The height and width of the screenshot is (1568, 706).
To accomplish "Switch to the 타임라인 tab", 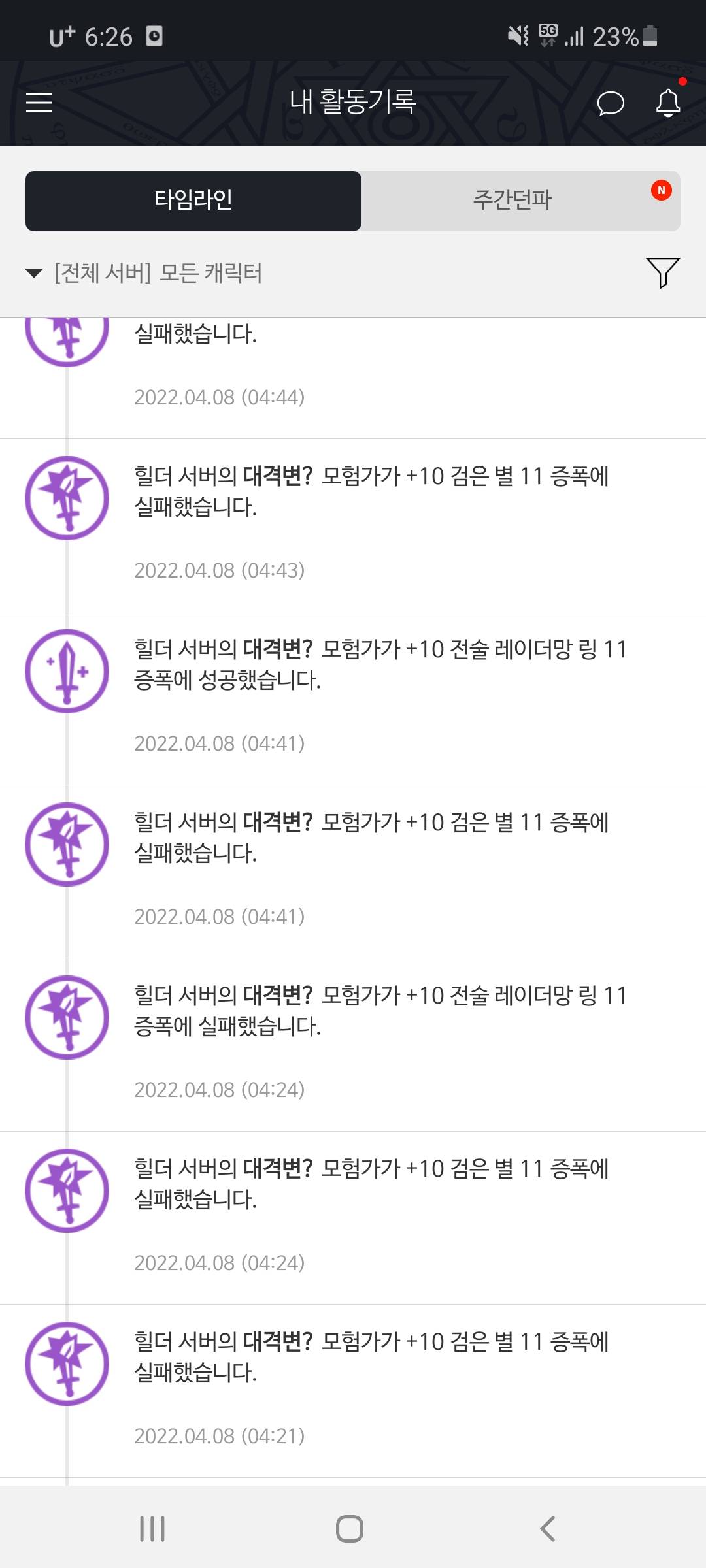I will click(x=193, y=201).
